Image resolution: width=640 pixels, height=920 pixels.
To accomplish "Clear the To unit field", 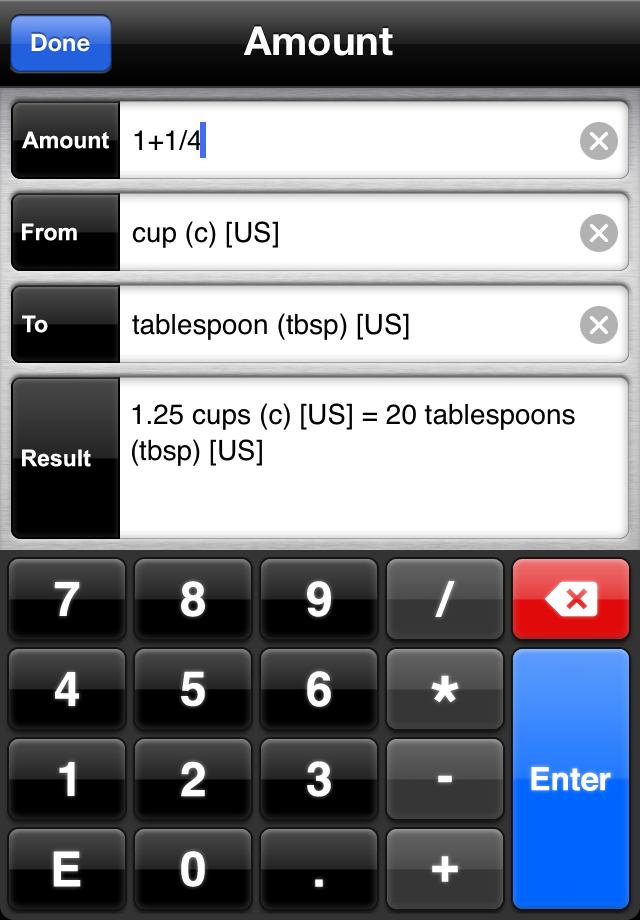I will click(x=598, y=325).
